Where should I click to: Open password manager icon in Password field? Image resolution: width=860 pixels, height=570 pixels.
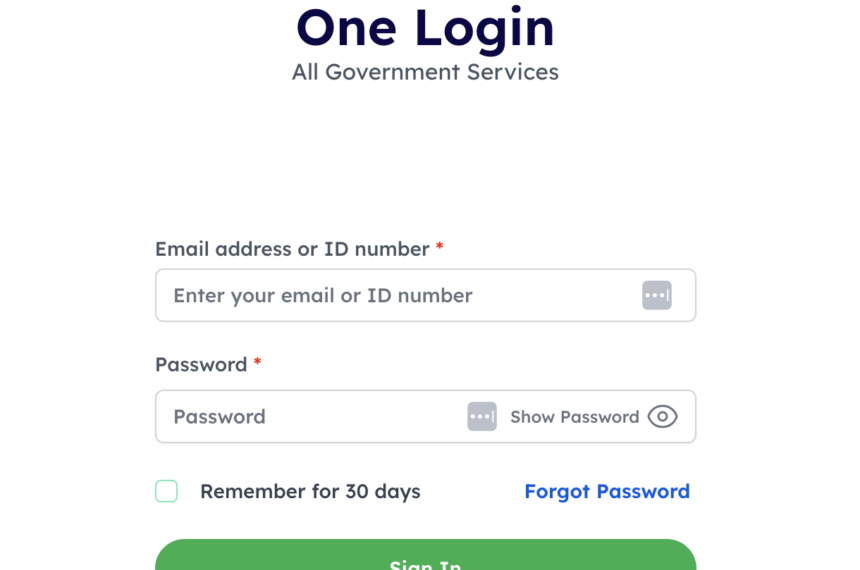[482, 417]
